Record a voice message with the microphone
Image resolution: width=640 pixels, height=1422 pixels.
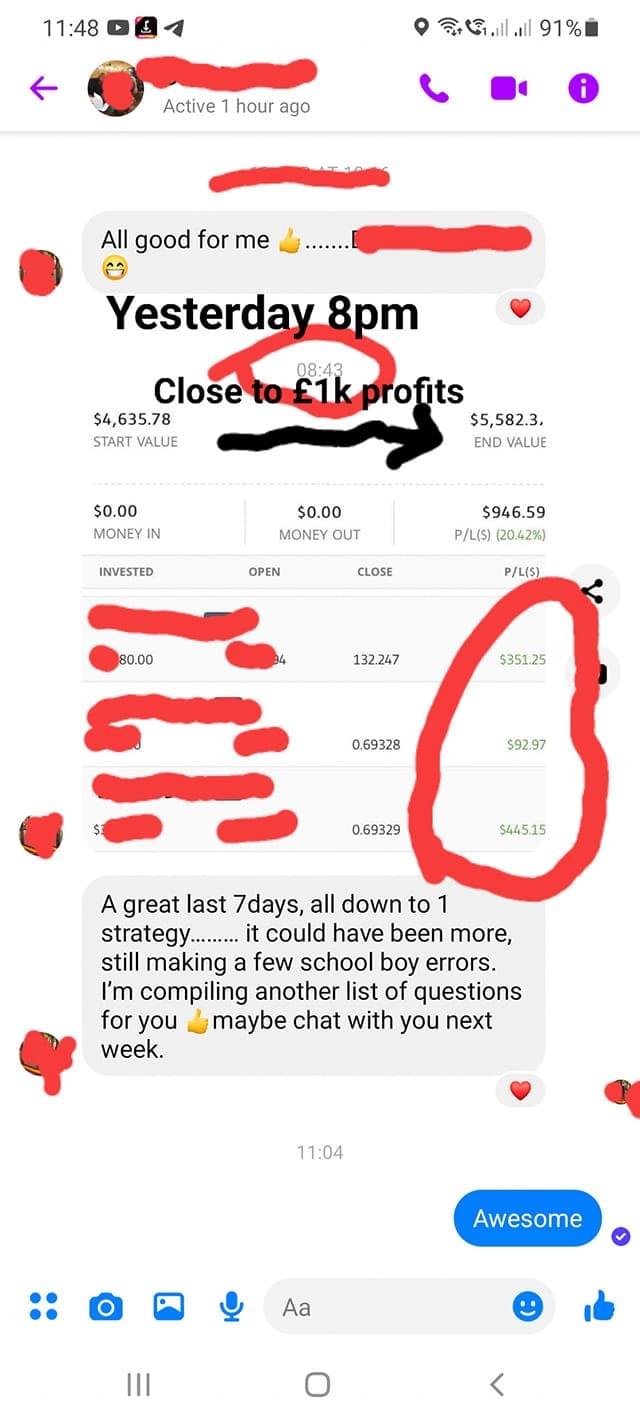(231, 1305)
